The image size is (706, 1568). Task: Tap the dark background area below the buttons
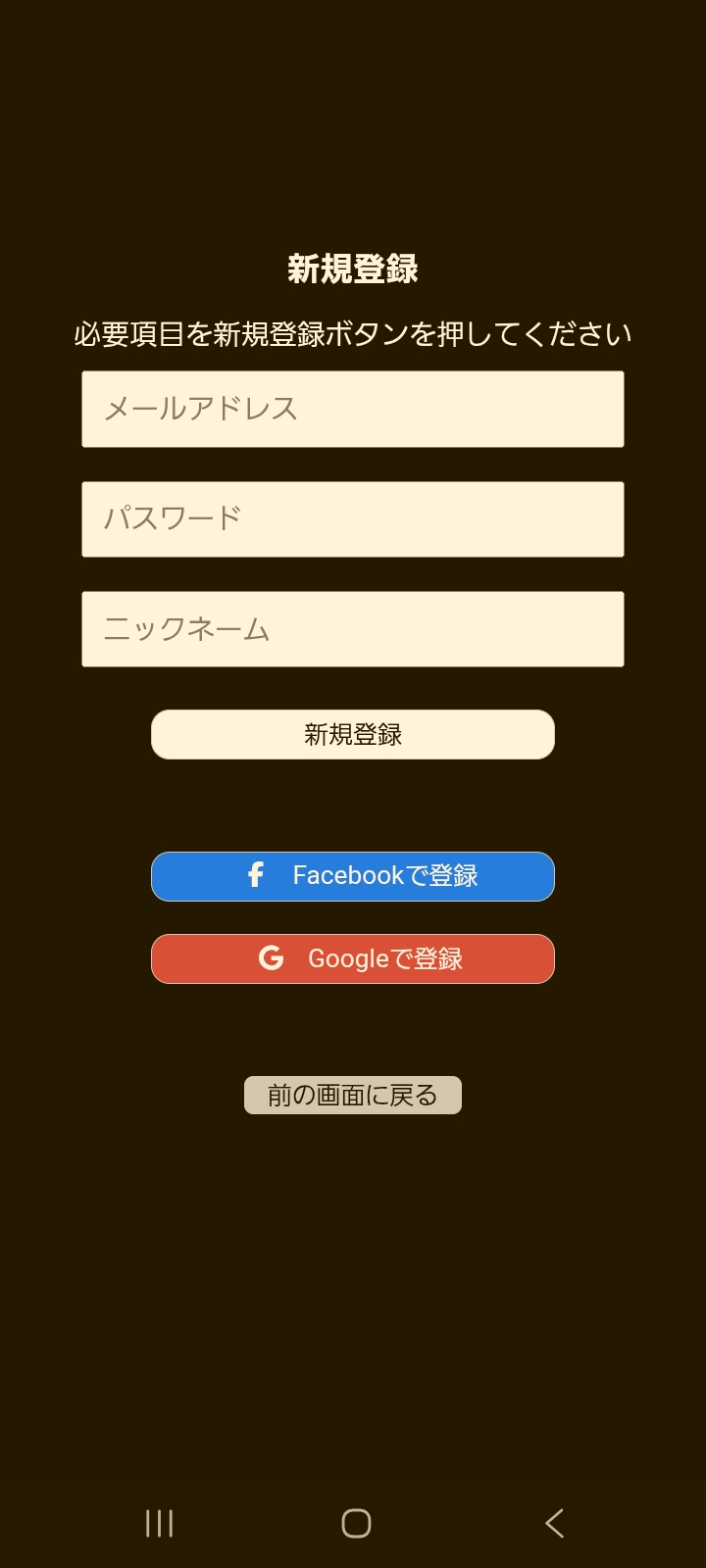tap(353, 1274)
